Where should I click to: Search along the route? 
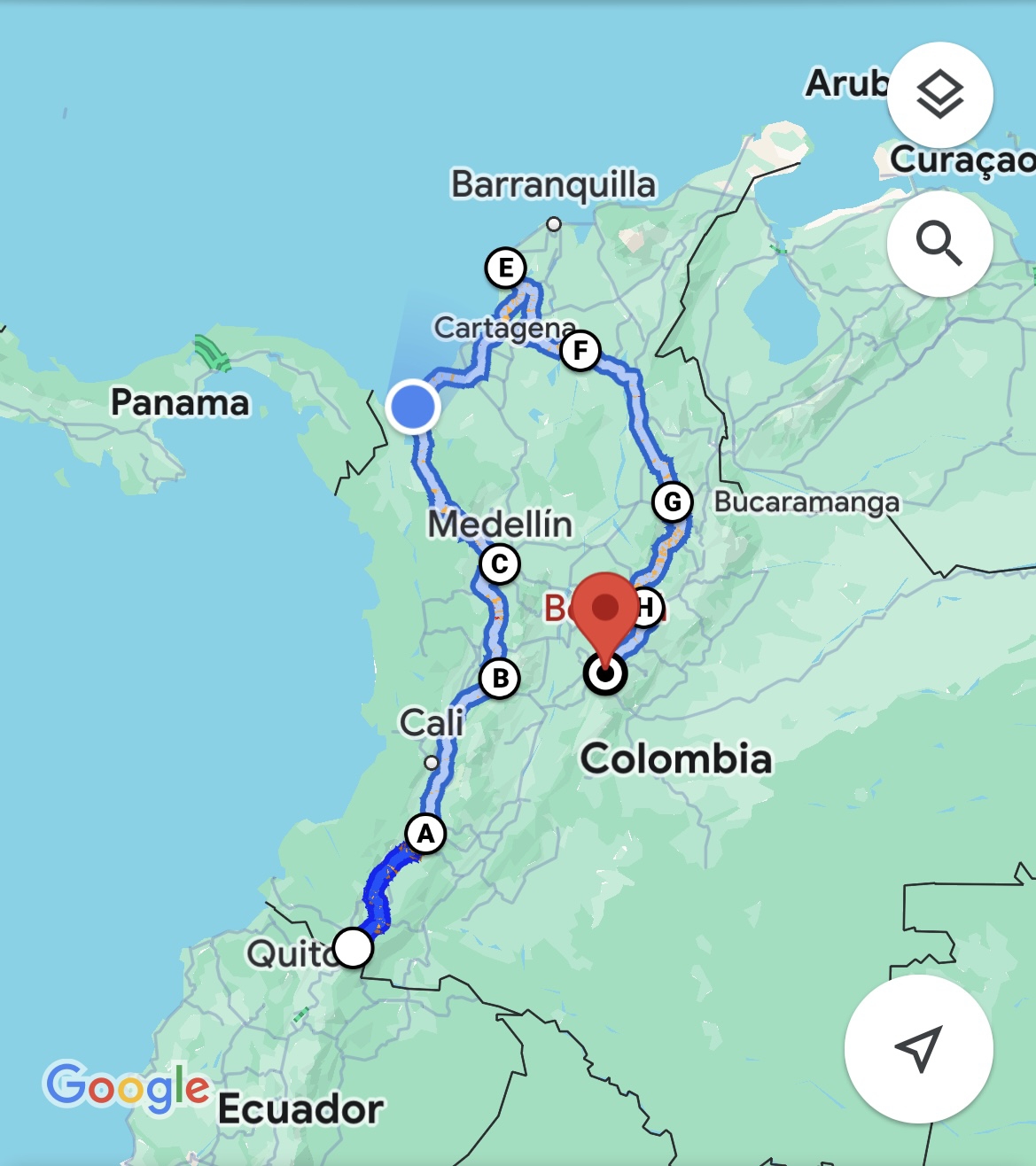pyautogui.click(x=939, y=243)
